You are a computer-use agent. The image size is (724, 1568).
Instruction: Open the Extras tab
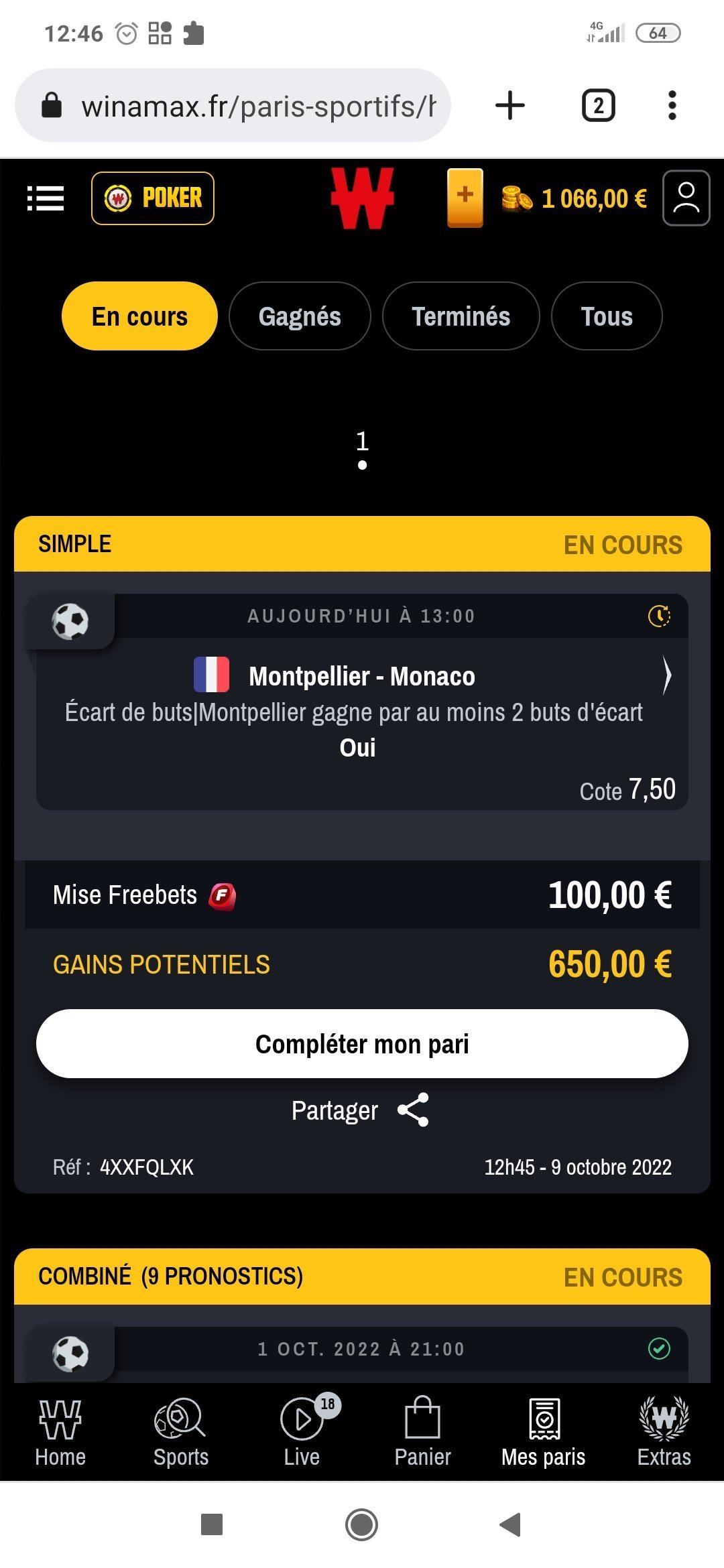664,1433
